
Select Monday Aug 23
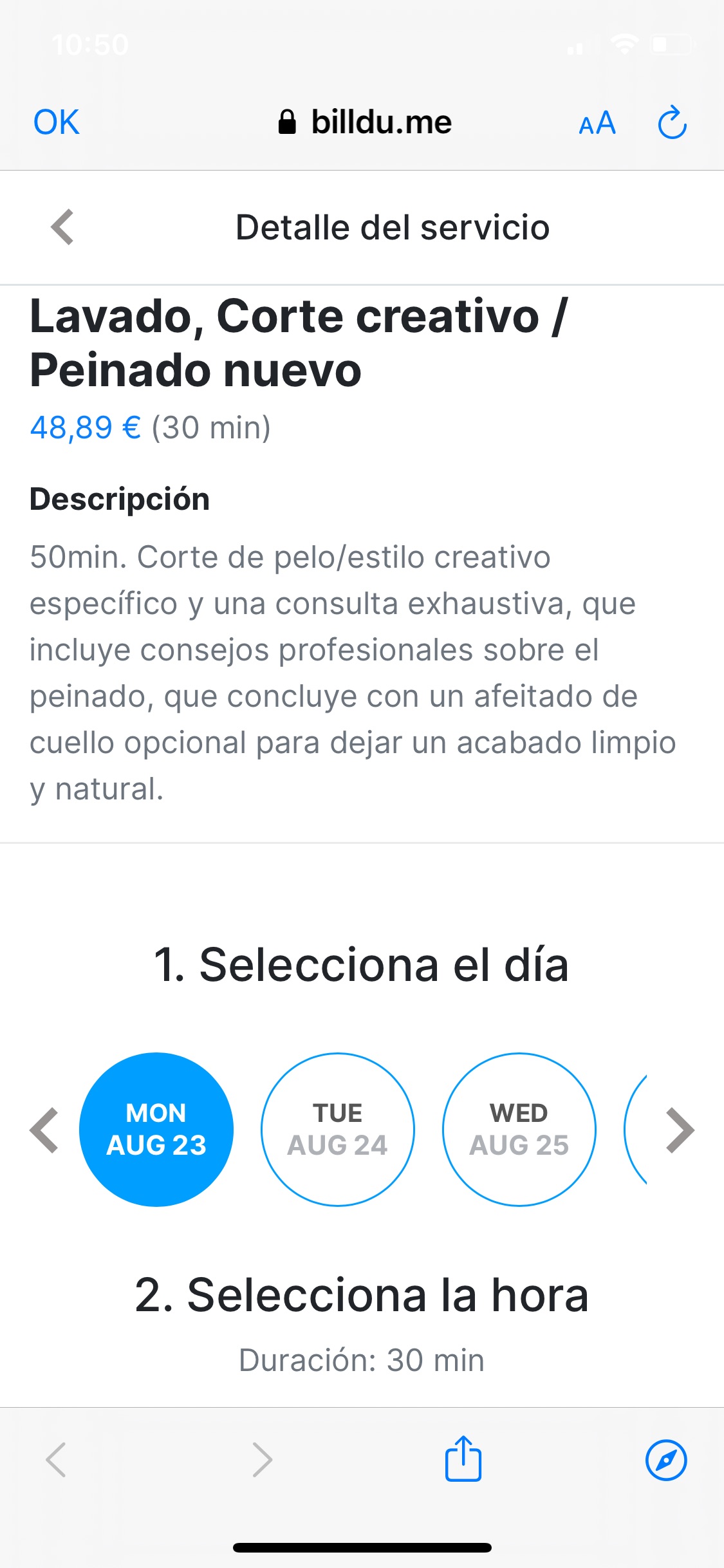click(156, 1130)
